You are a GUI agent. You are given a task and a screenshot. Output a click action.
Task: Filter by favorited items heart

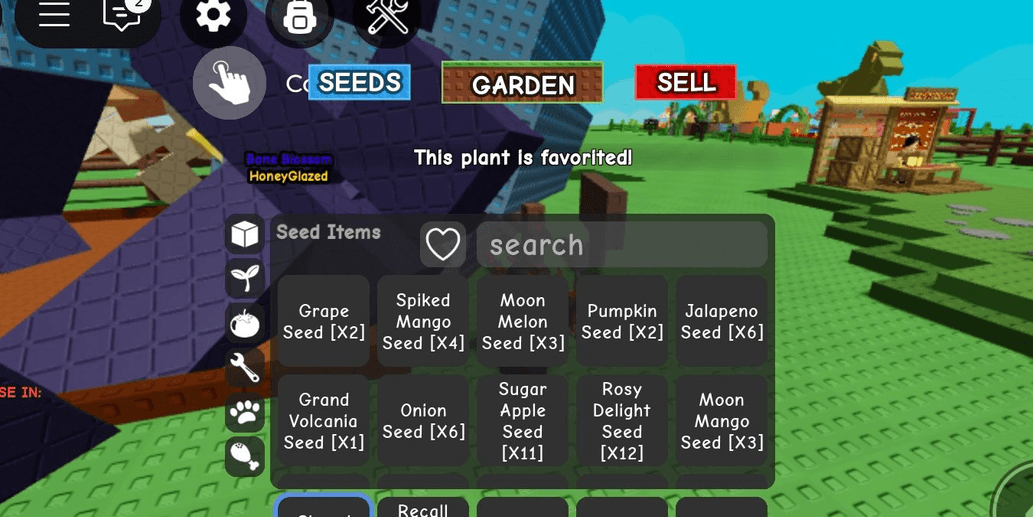(443, 244)
